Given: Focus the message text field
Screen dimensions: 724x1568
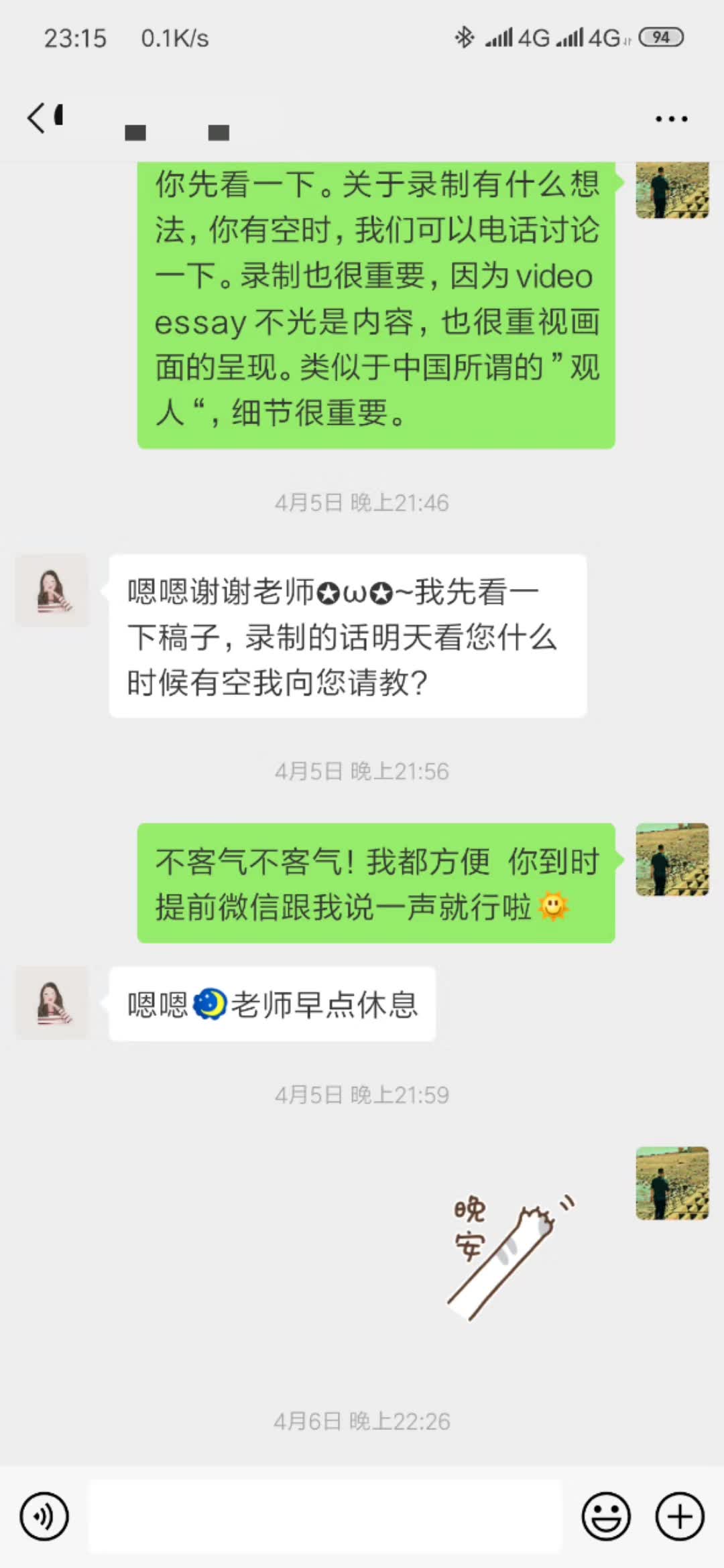Looking at the screenshot, I should [324, 1516].
